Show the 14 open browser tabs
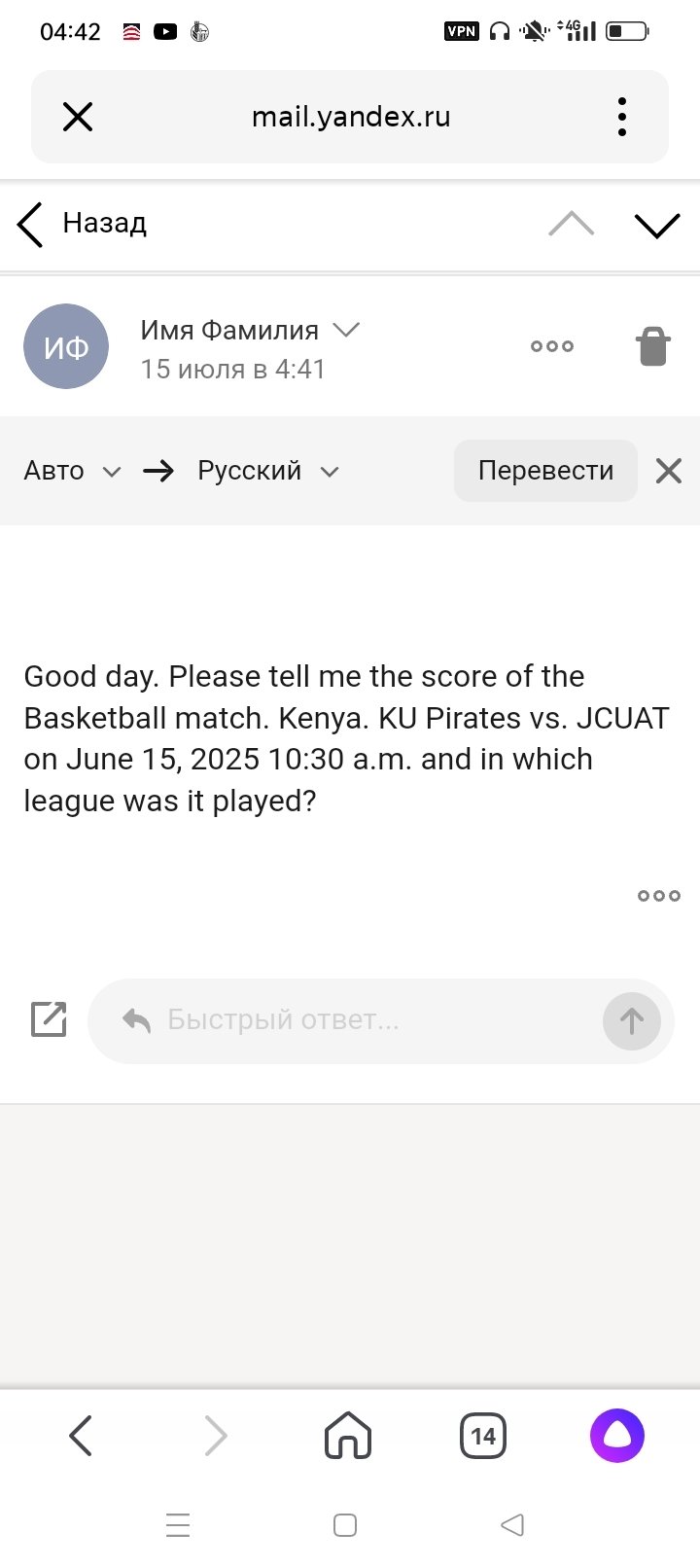700x1568 pixels. (x=483, y=1436)
